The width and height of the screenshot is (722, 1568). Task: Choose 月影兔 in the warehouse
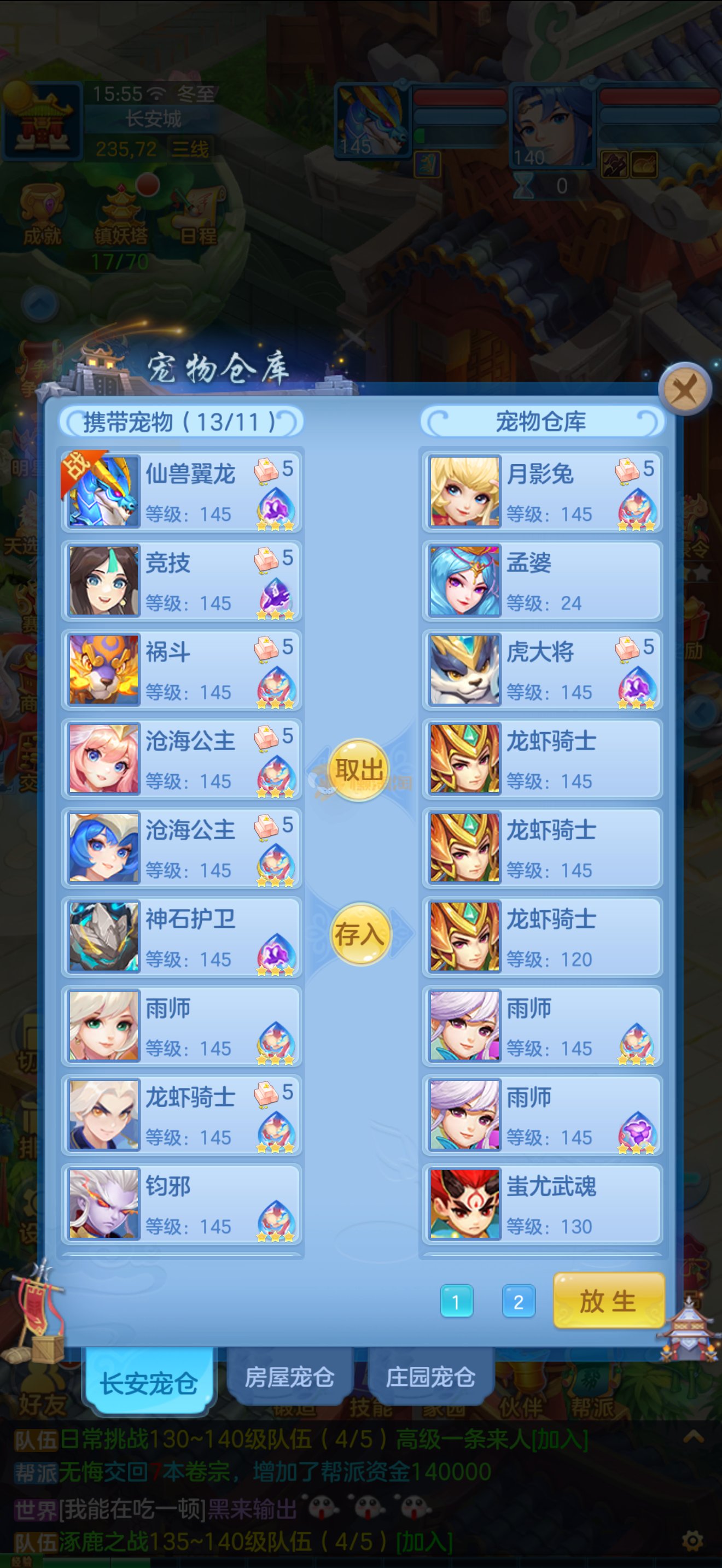[x=542, y=491]
